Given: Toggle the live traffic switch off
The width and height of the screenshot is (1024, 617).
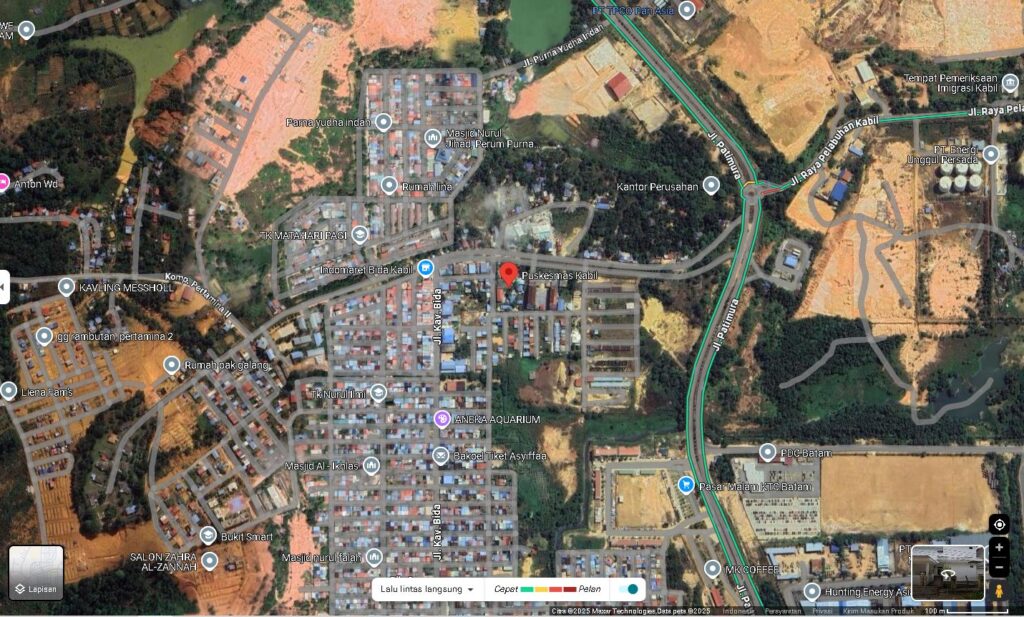Looking at the screenshot, I should pos(629,589).
